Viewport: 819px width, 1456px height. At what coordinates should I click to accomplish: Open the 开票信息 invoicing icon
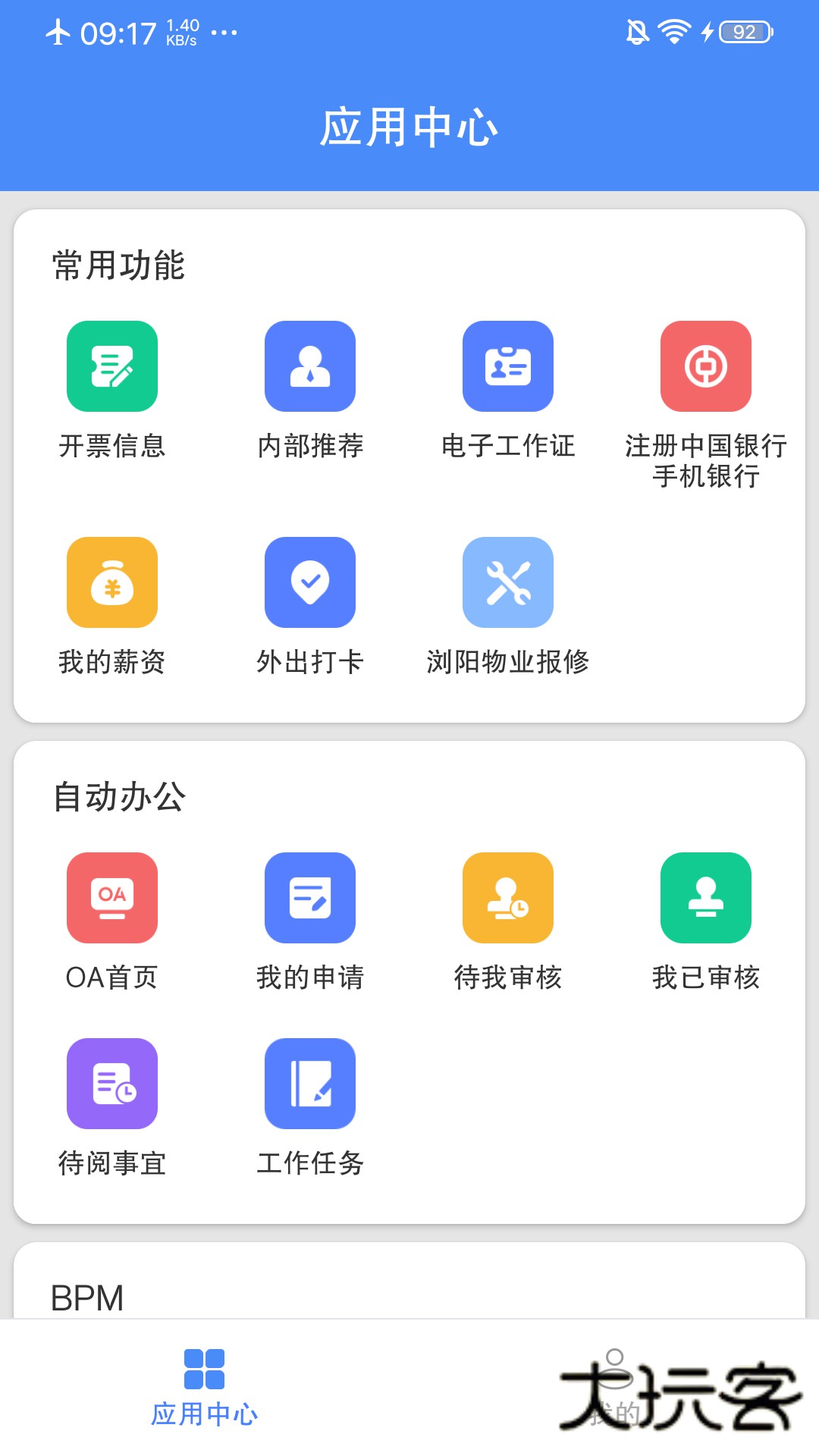pos(111,366)
